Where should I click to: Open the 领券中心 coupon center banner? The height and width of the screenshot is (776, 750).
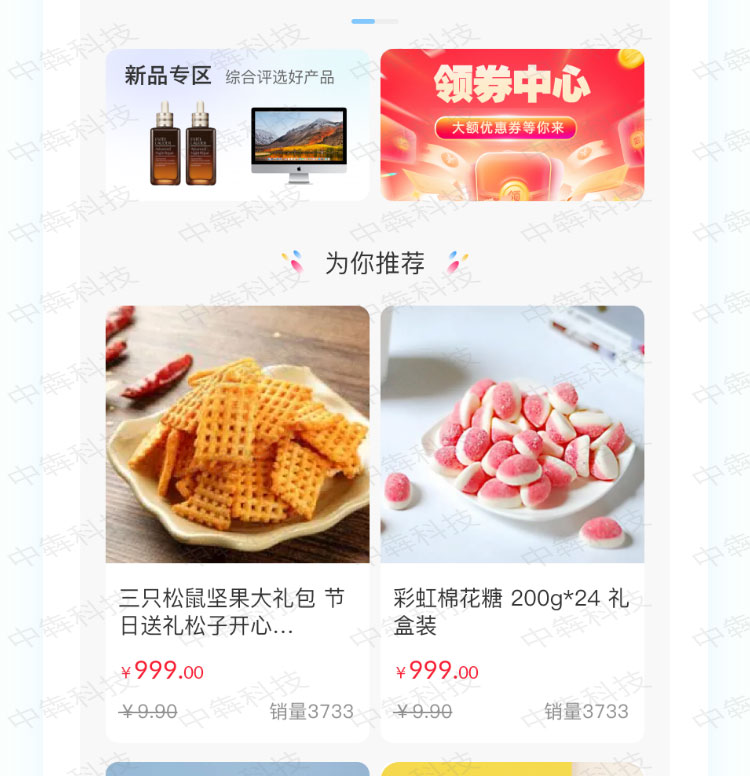click(x=512, y=124)
